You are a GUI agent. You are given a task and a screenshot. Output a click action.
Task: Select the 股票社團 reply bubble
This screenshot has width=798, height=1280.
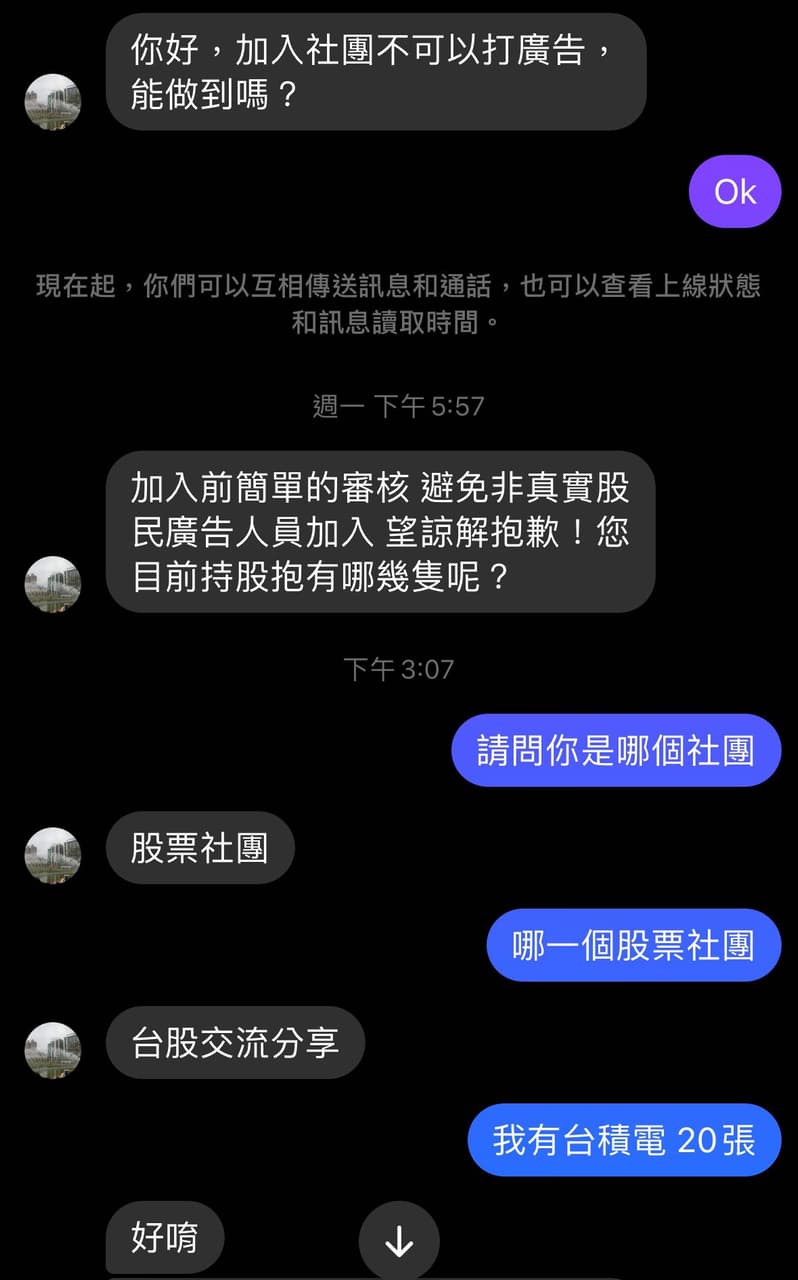(200, 848)
